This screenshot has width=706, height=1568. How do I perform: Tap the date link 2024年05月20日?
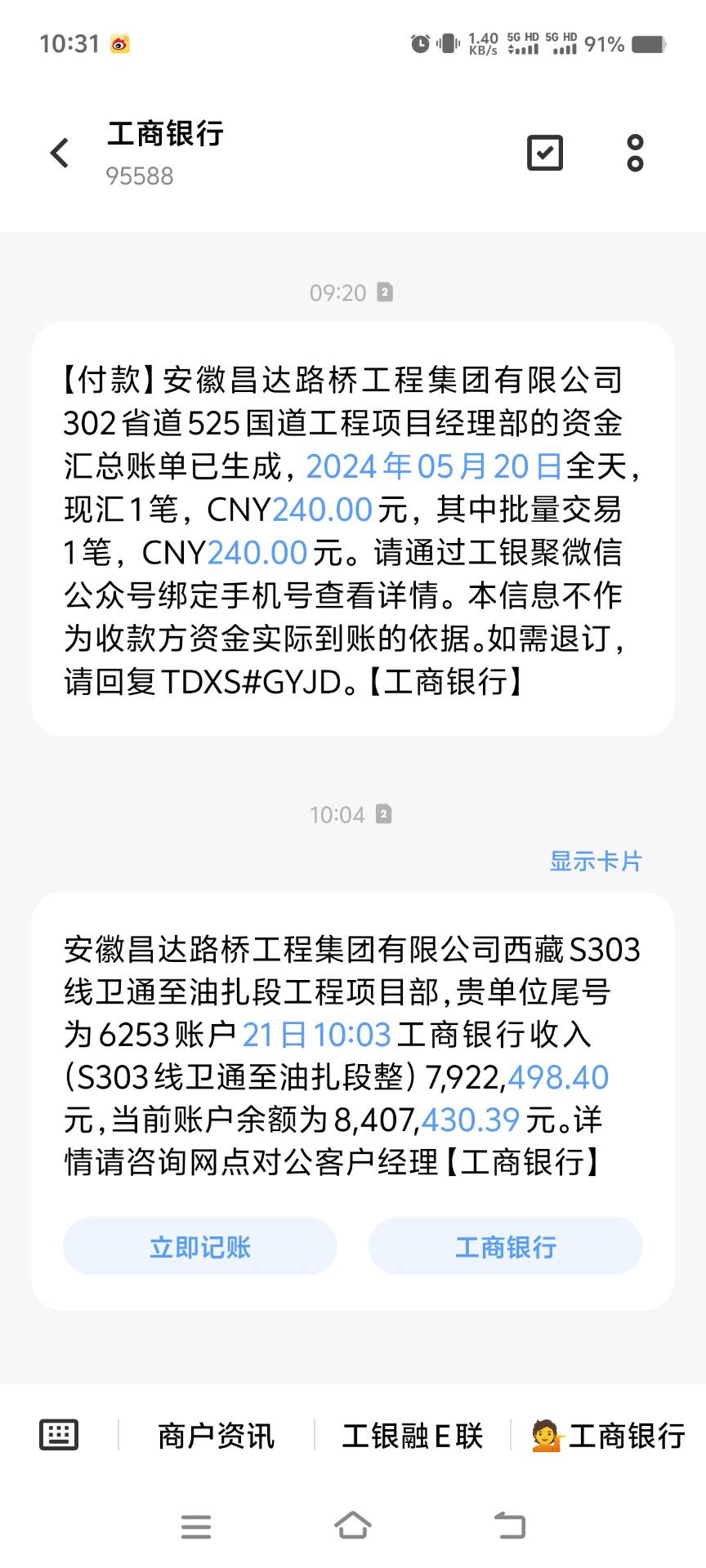point(434,466)
